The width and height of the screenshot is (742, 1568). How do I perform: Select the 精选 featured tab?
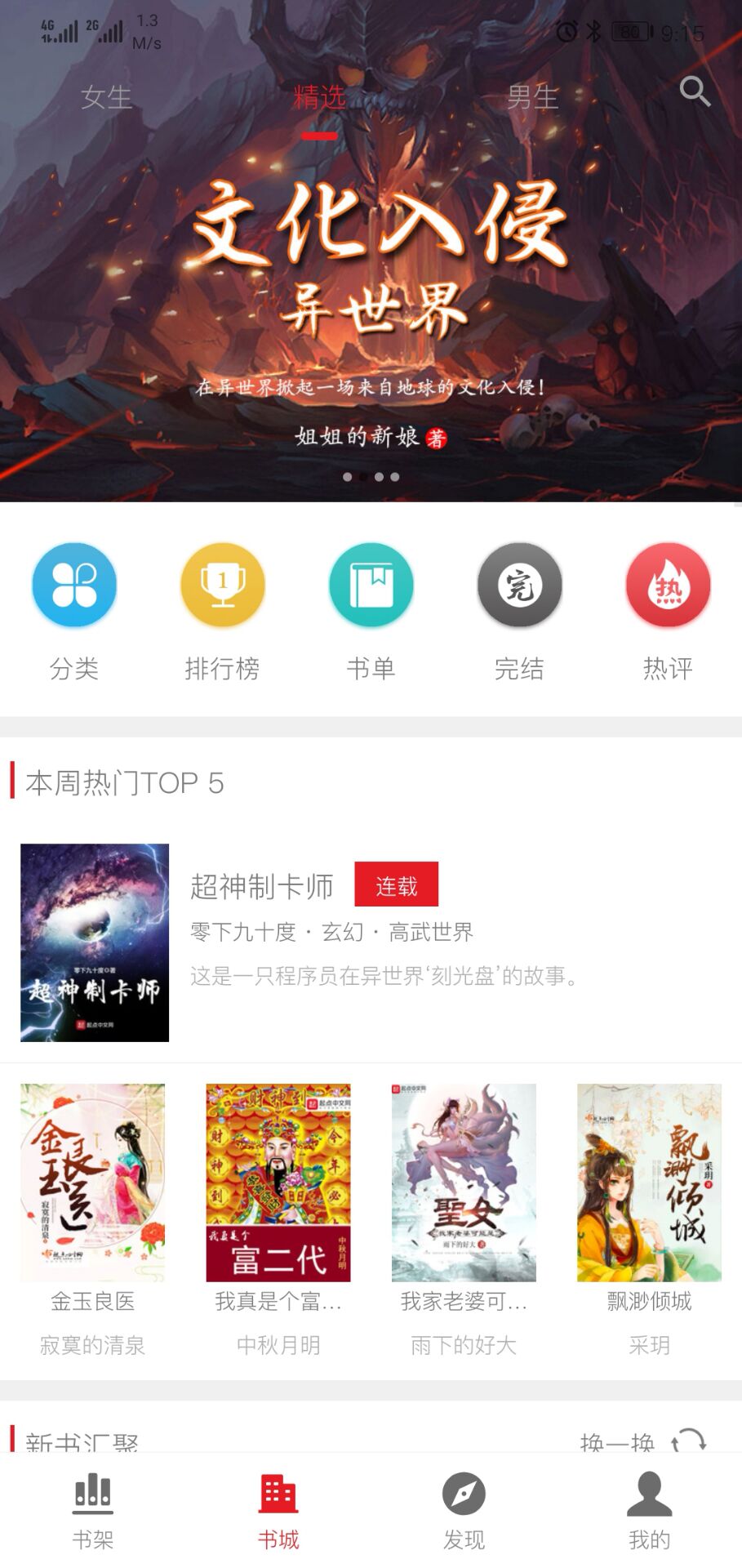point(320,97)
